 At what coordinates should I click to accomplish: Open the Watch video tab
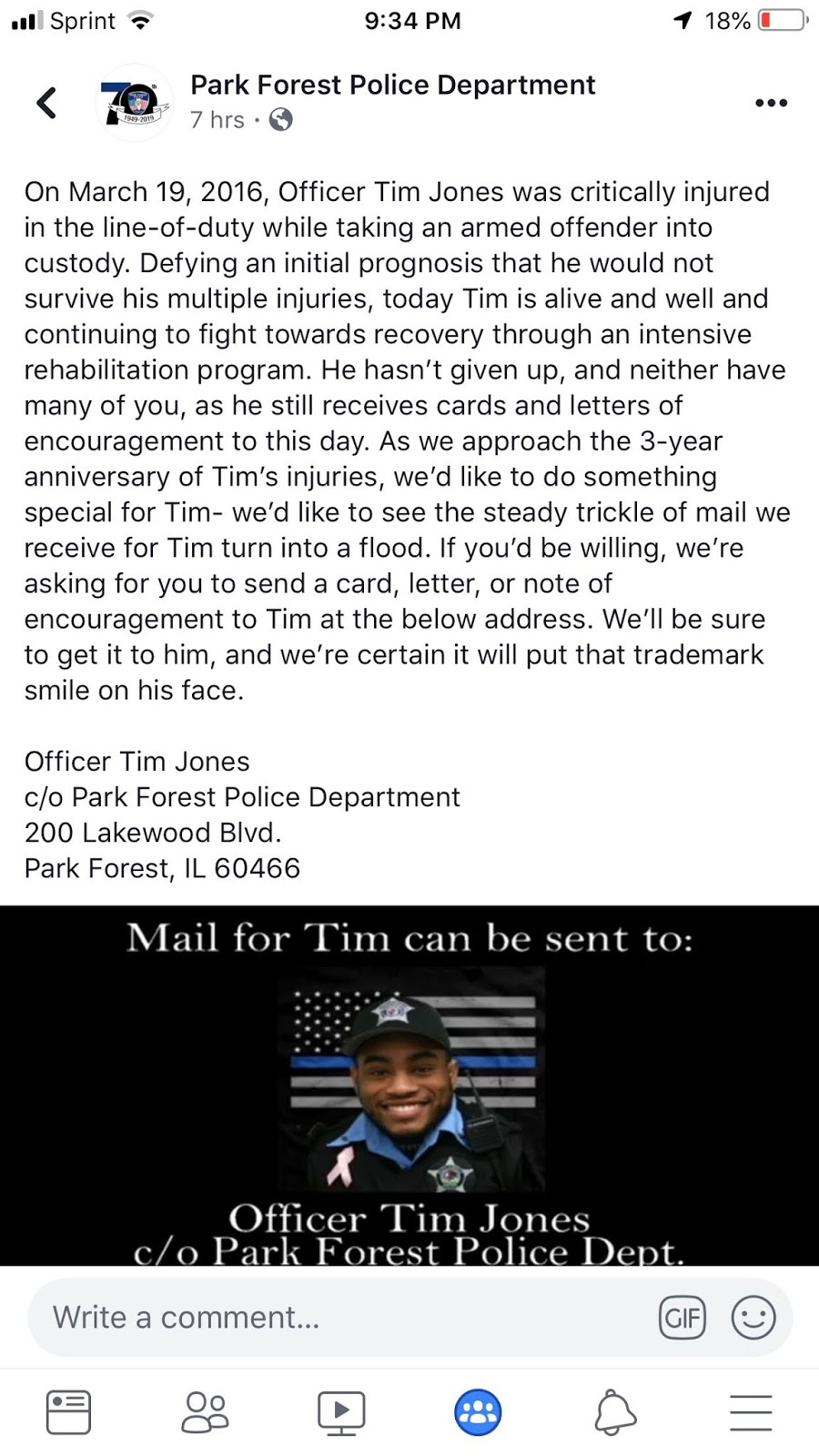coord(341,1412)
